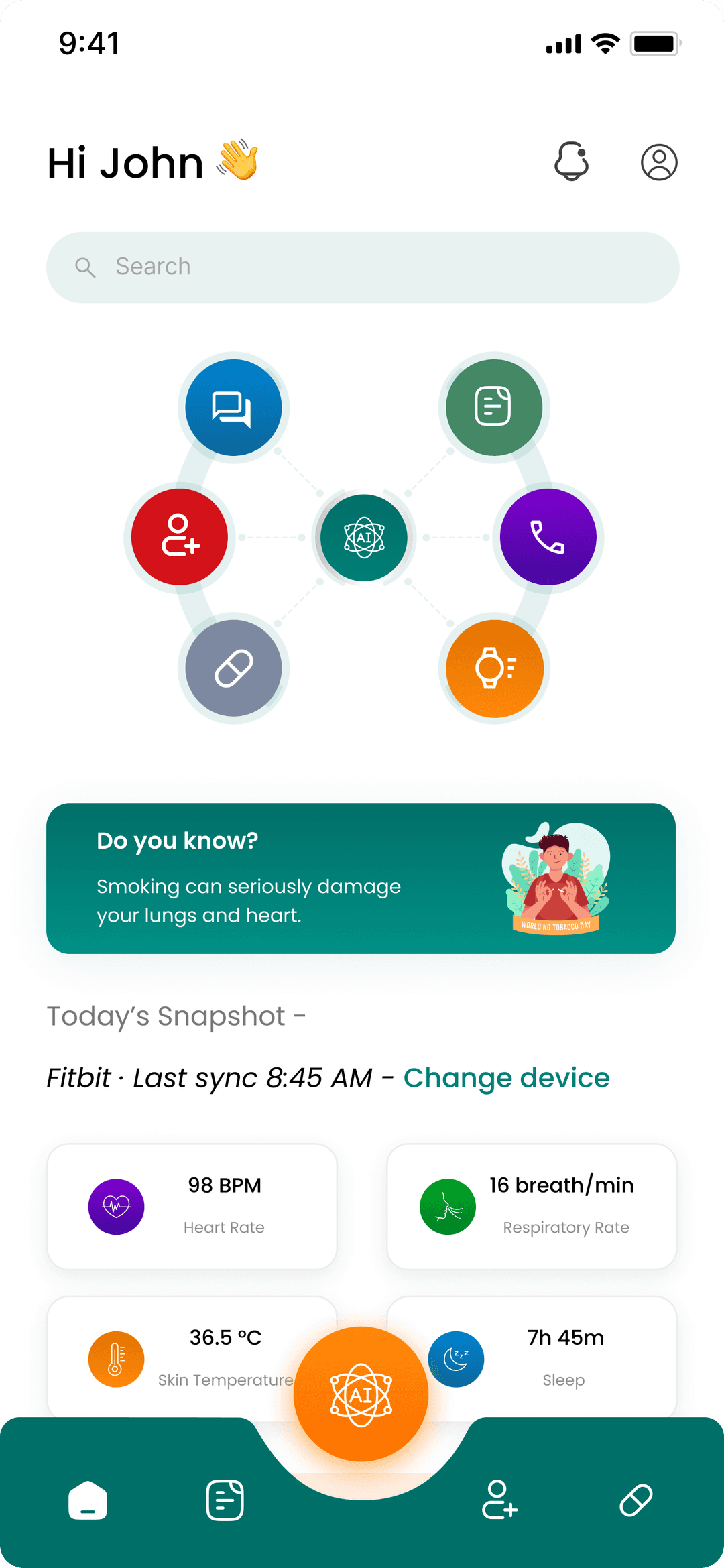This screenshot has height=1568, width=724.
Task: Open the teal AI circle in the hub
Action: point(364,538)
